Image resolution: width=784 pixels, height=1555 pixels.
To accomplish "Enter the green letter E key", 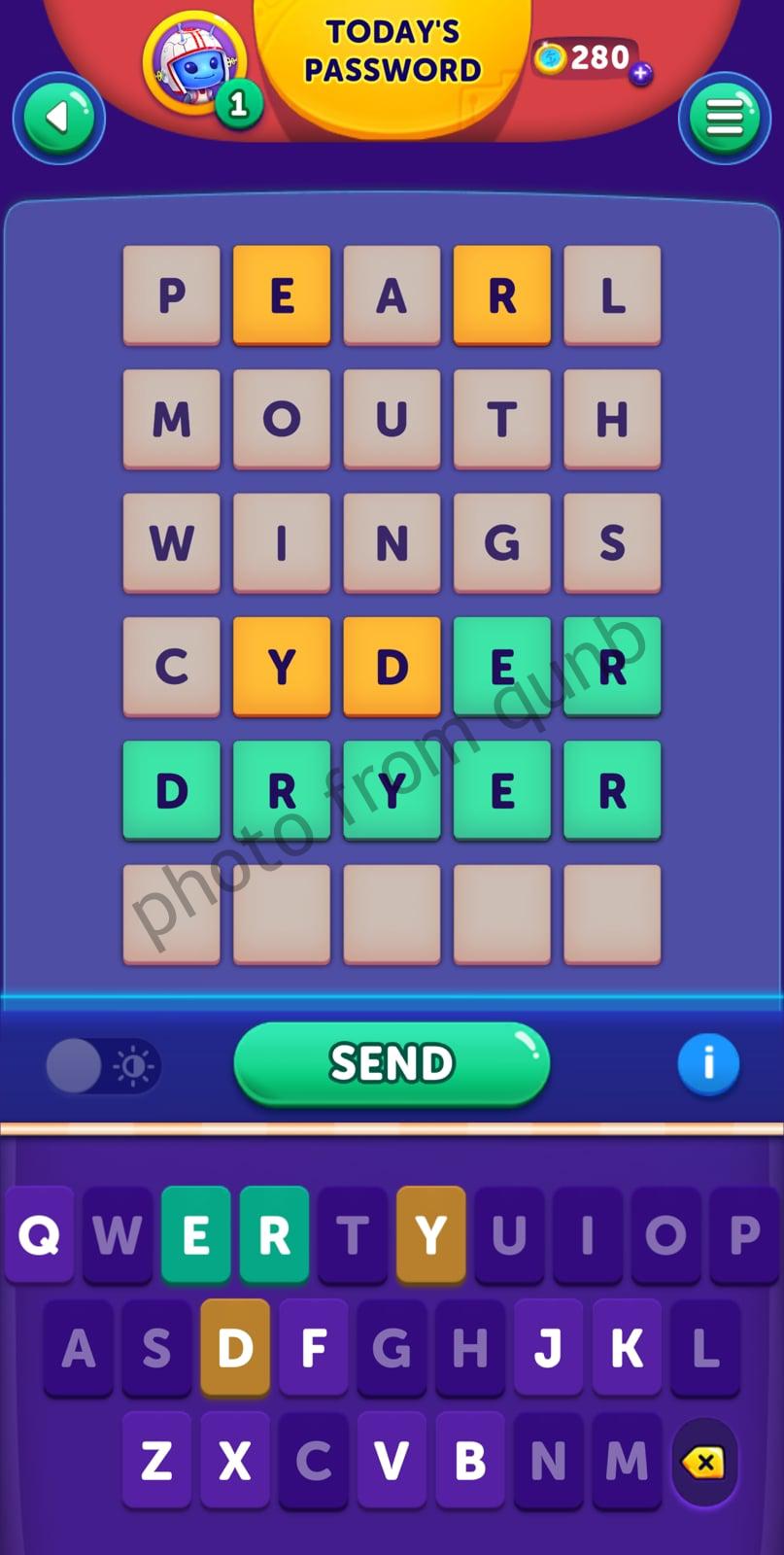I will 195,1235.
